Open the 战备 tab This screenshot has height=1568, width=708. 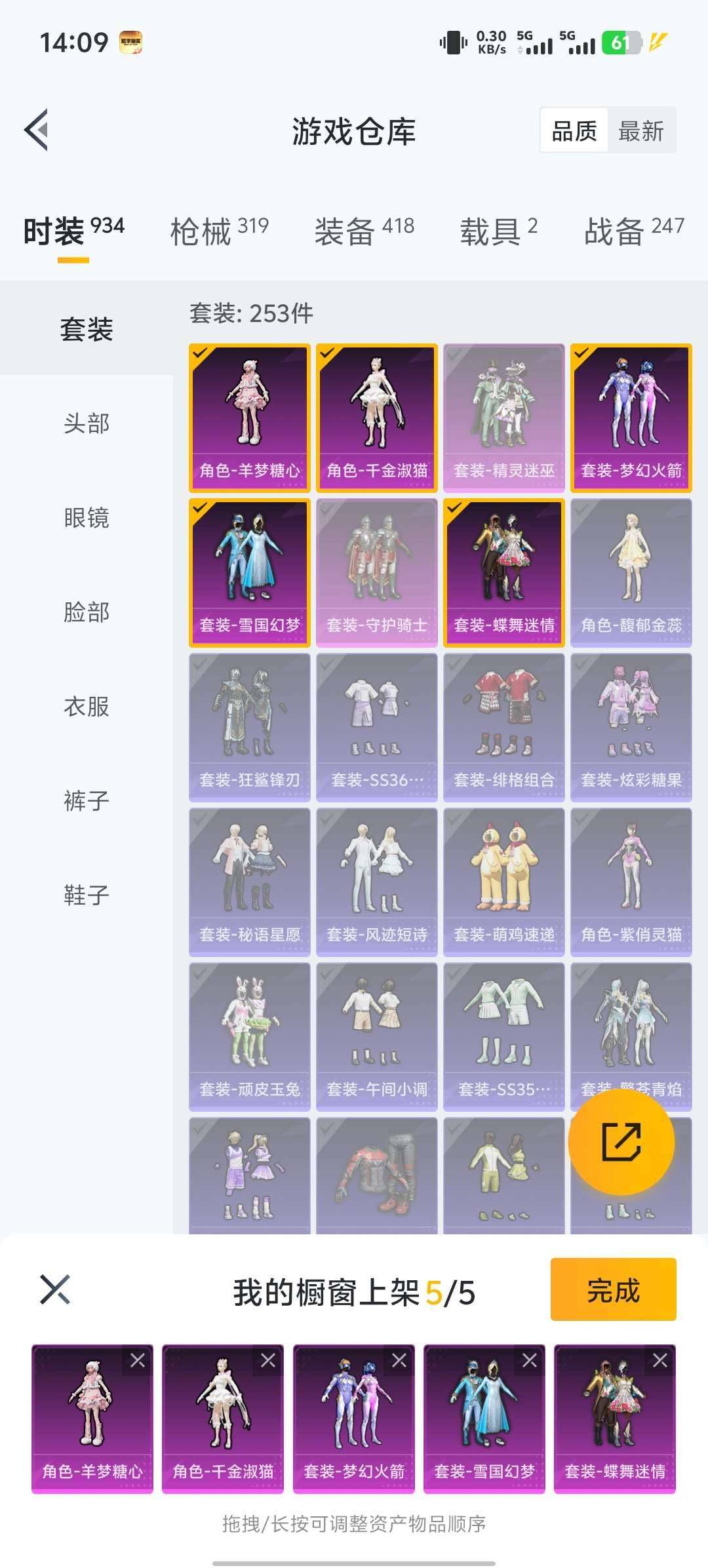(x=633, y=231)
